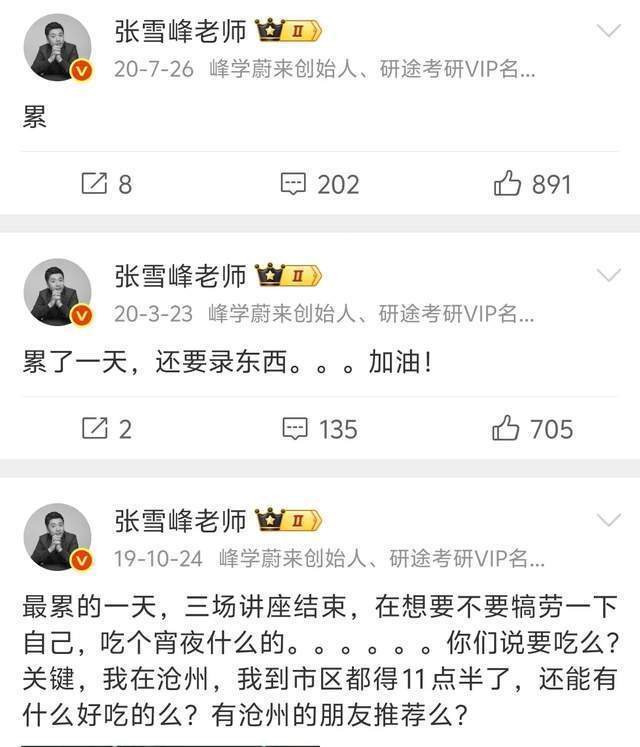Open the chevron menu on the 20-3-23 post
The image size is (640, 747).
point(608,275)
